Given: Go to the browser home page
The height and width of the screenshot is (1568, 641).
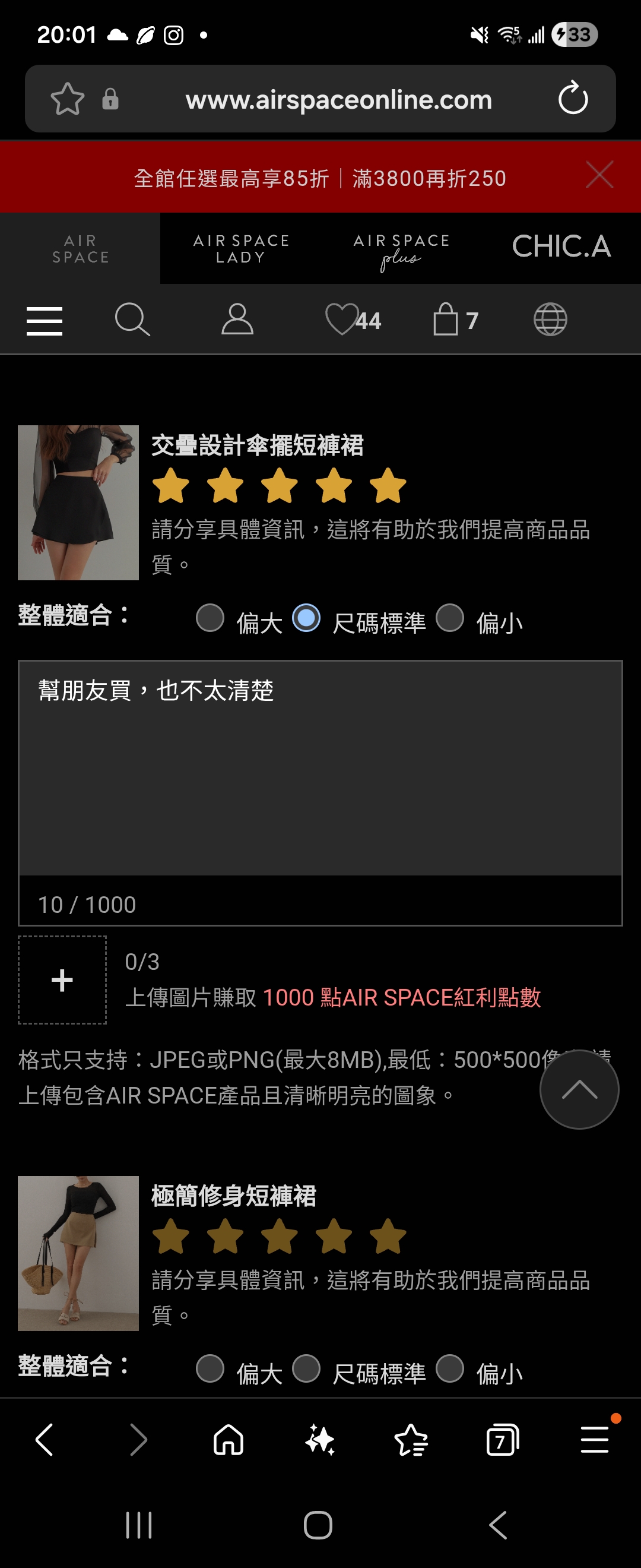Looking at the screenshot, I should pyautogui.click(x=228, y=1440).
